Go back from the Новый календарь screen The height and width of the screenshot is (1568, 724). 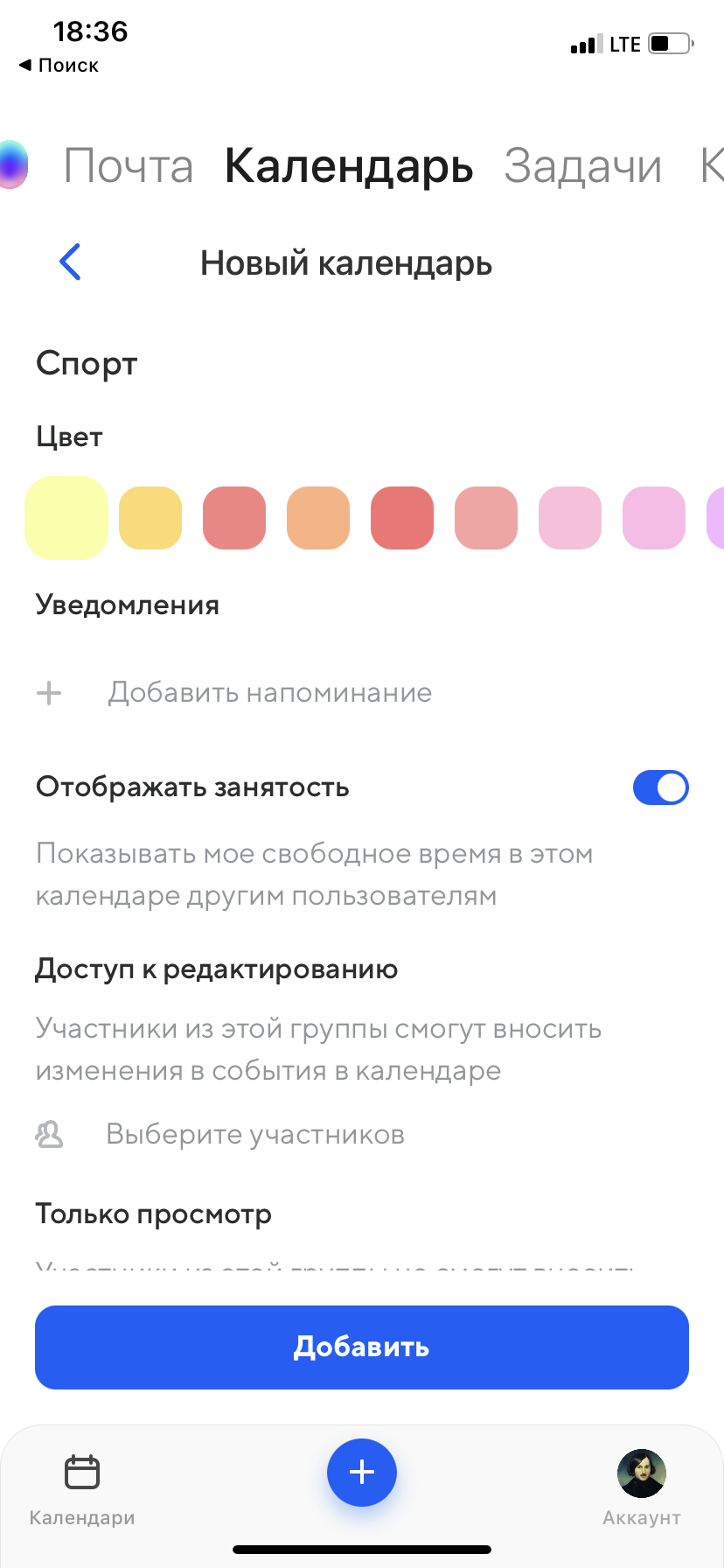click(70, 262)
